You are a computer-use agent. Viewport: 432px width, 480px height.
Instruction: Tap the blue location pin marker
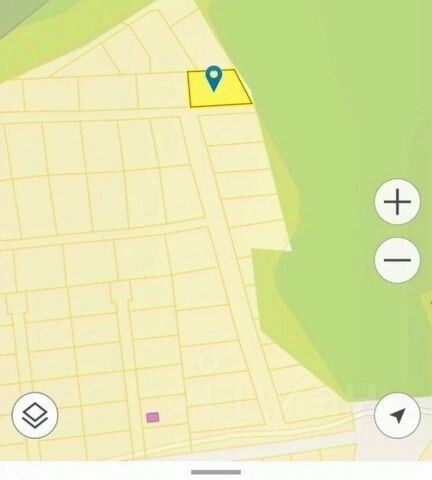point(214,78)
